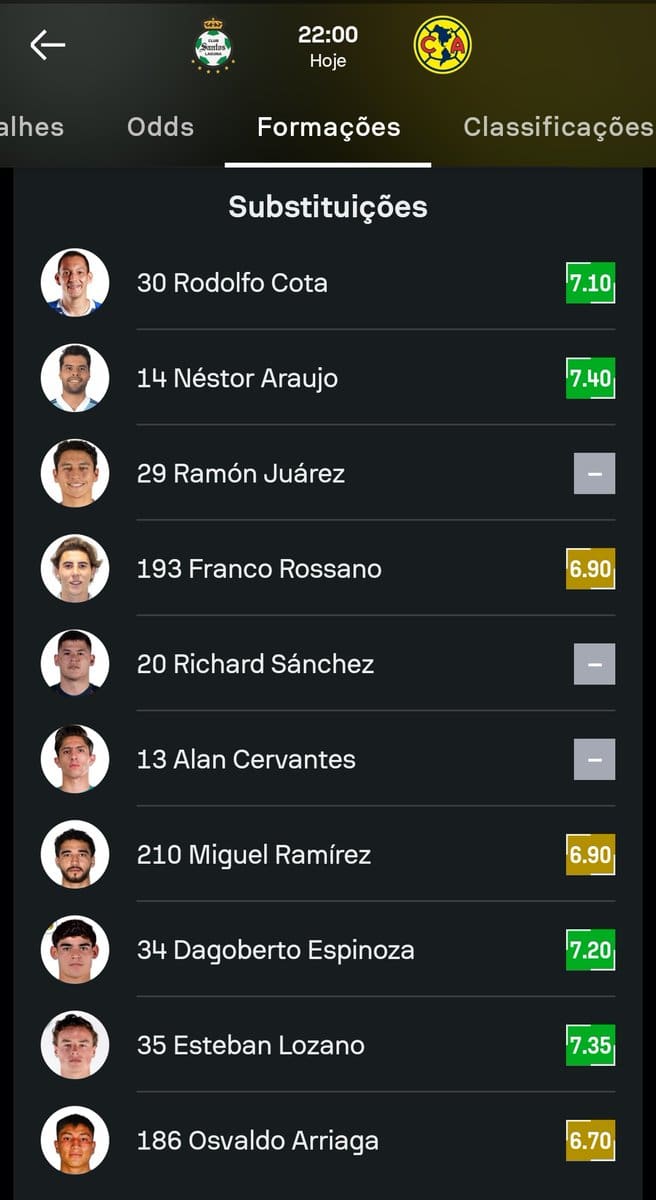Open Club América team logo
This screenshot has height=1200, width=656.
[x=442, y=46]
